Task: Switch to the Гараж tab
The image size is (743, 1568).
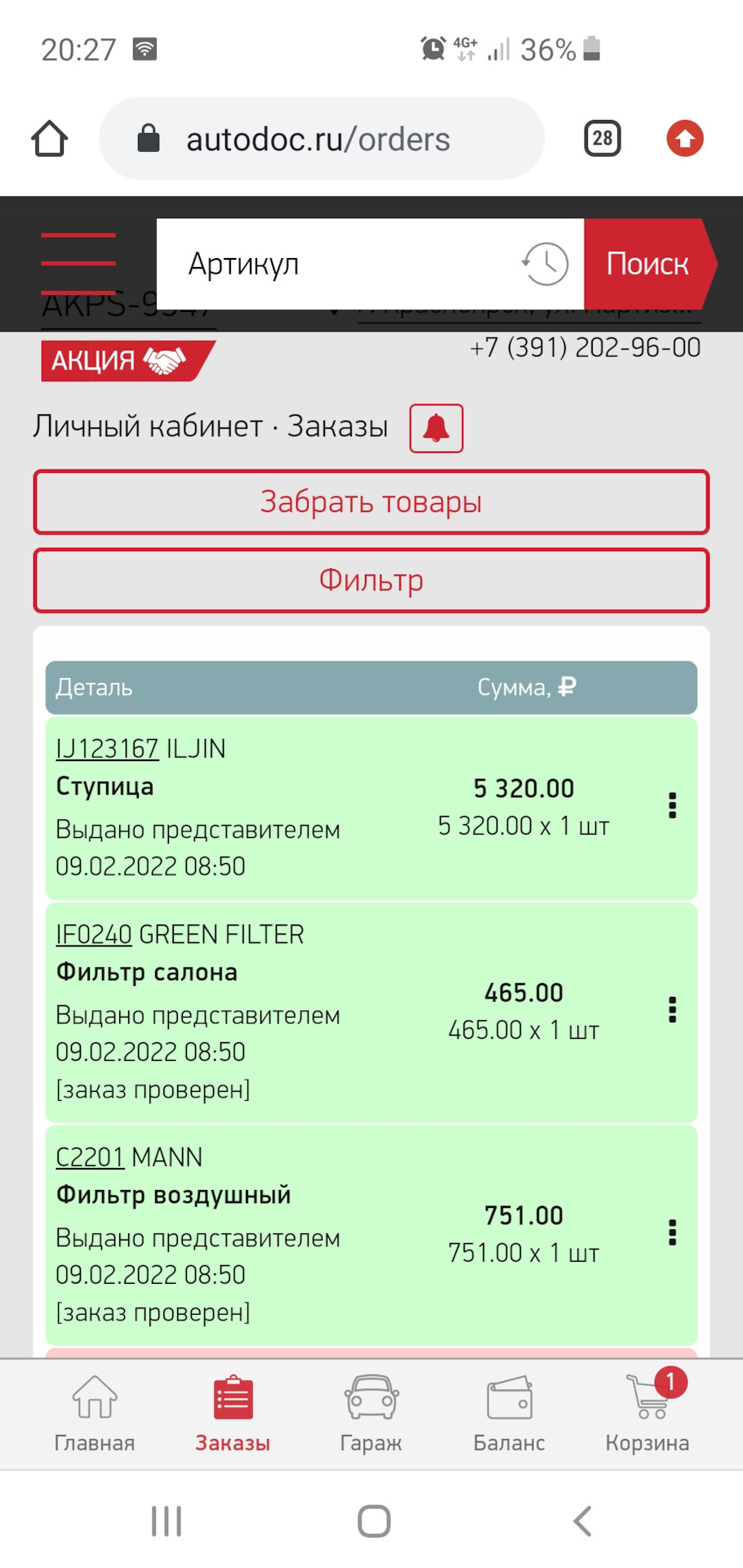Action: click(371, 1414)
